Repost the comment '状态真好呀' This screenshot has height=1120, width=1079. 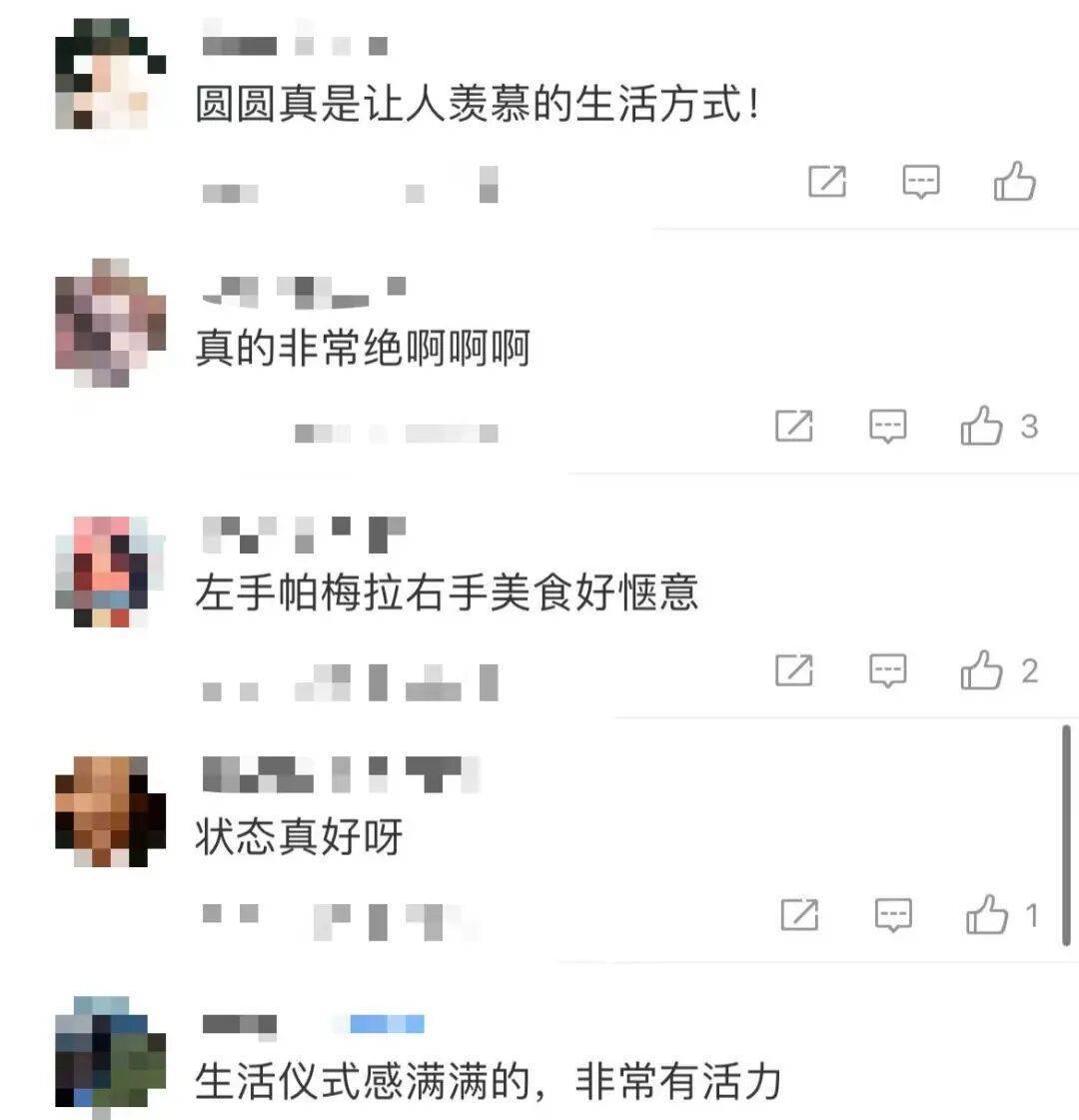point(799,915)
